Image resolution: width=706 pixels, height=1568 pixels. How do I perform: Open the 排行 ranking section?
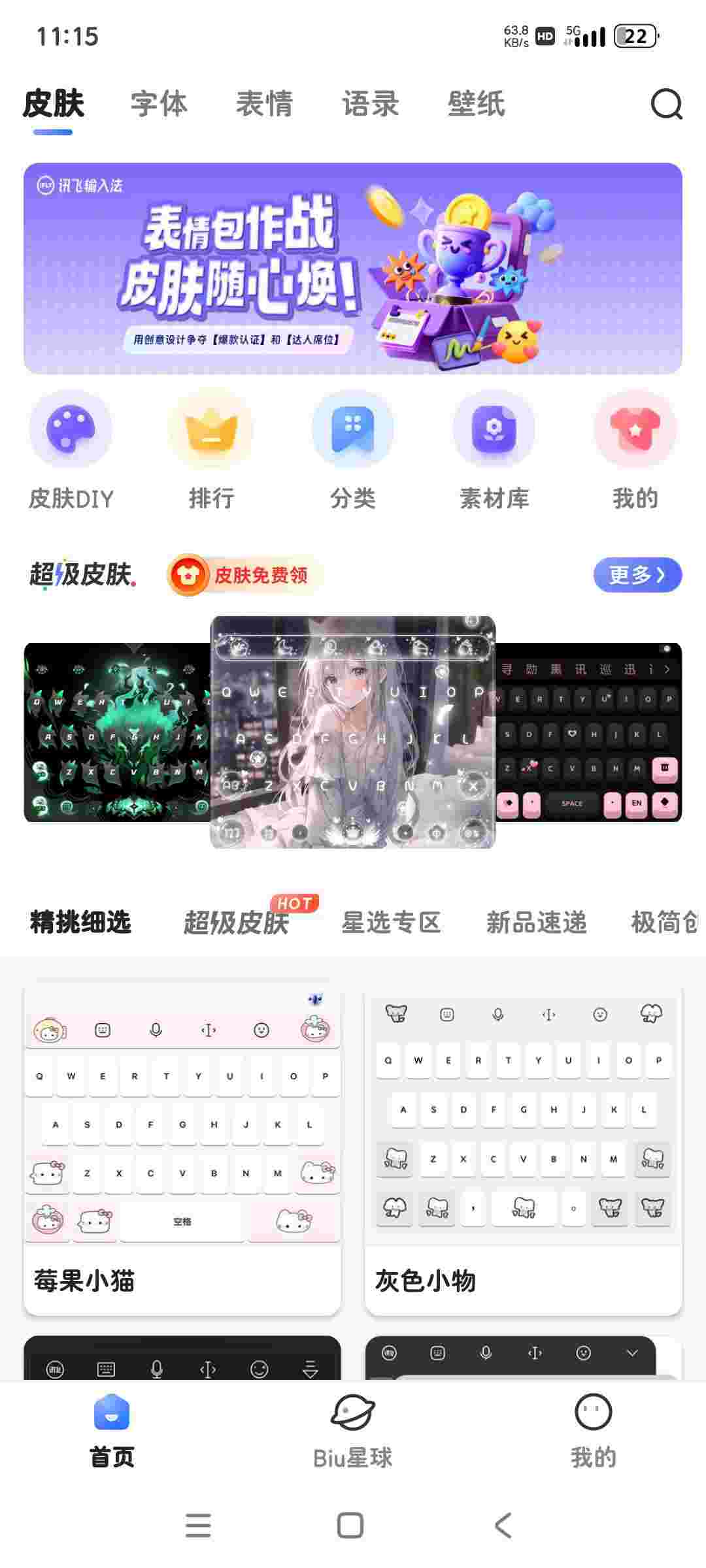(x=211, y=451)
